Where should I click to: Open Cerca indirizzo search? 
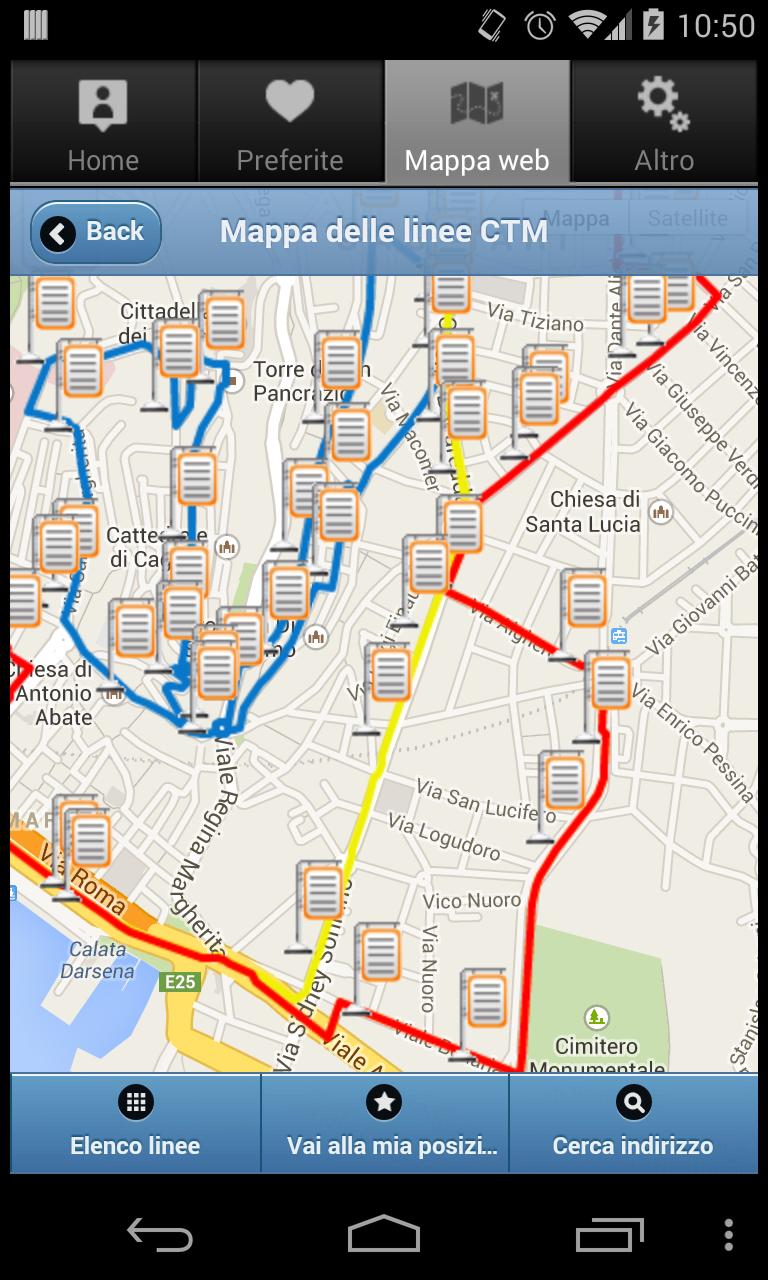tap(633, 1124)
